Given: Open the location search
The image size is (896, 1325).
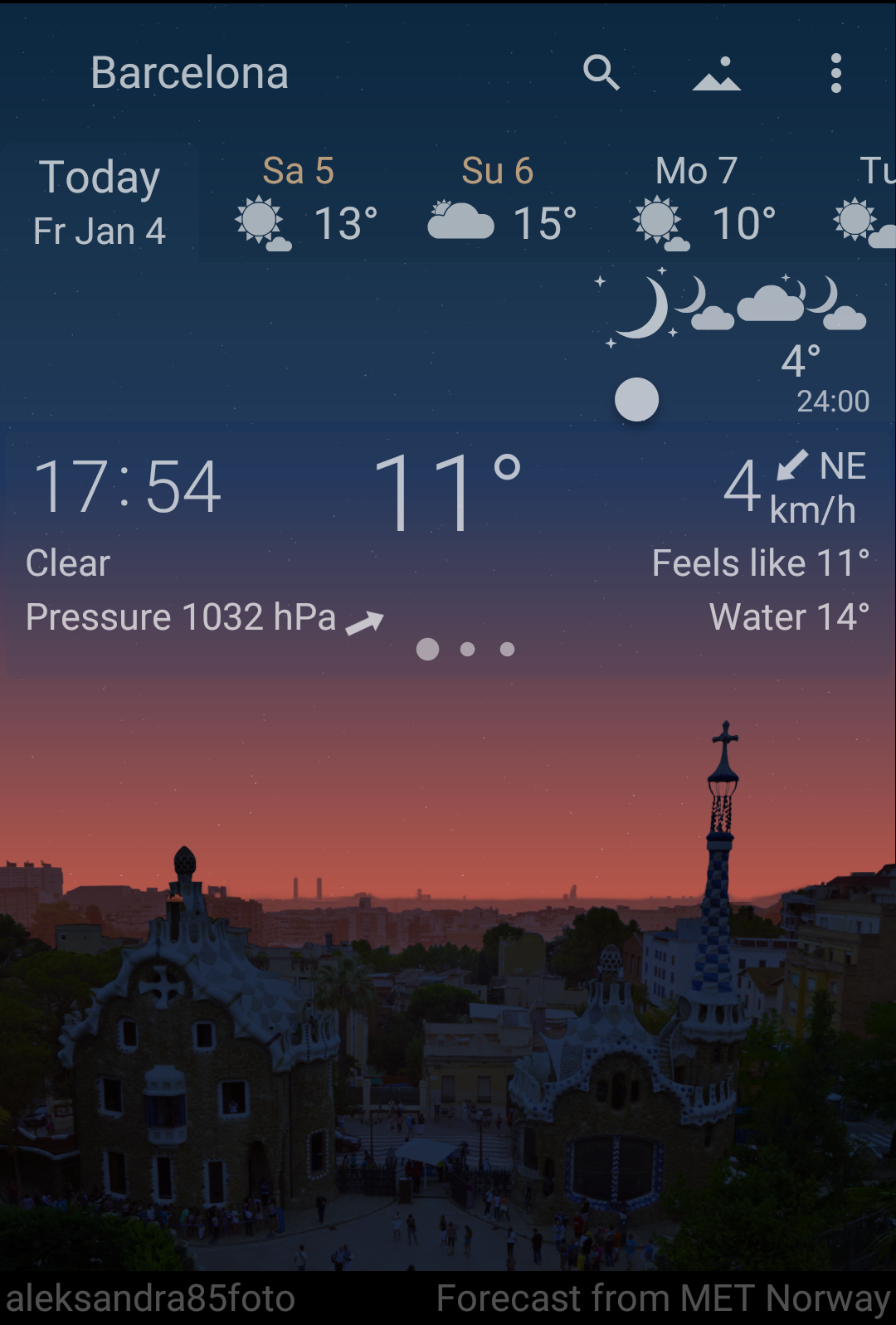Looking at the screenshot, I should point(601,73).
